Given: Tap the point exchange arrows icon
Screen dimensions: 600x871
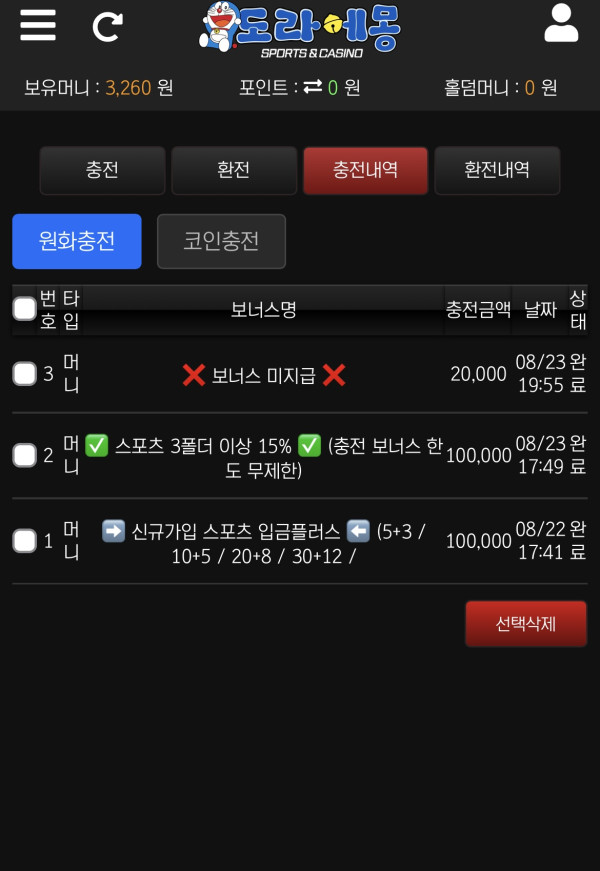Looking at the screenshot, I should [313, 87].
